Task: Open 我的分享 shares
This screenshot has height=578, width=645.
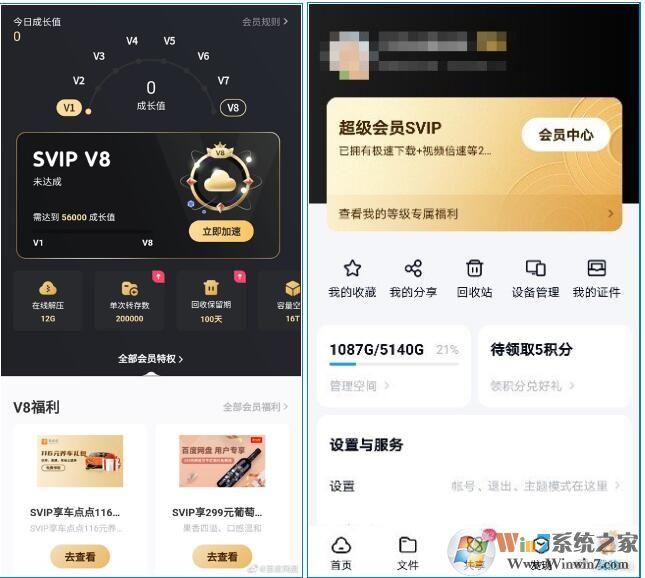Action: 413,279
